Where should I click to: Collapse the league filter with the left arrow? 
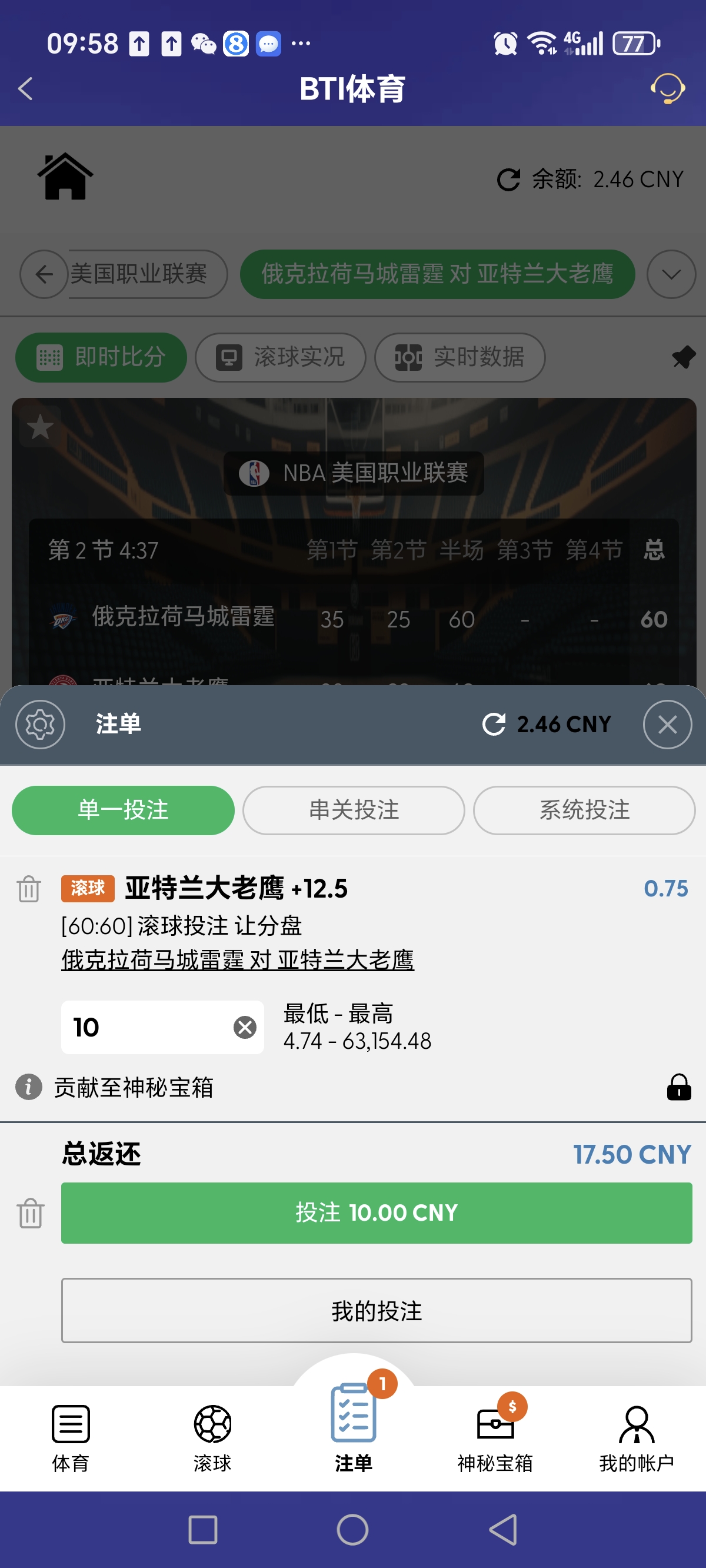43,274
